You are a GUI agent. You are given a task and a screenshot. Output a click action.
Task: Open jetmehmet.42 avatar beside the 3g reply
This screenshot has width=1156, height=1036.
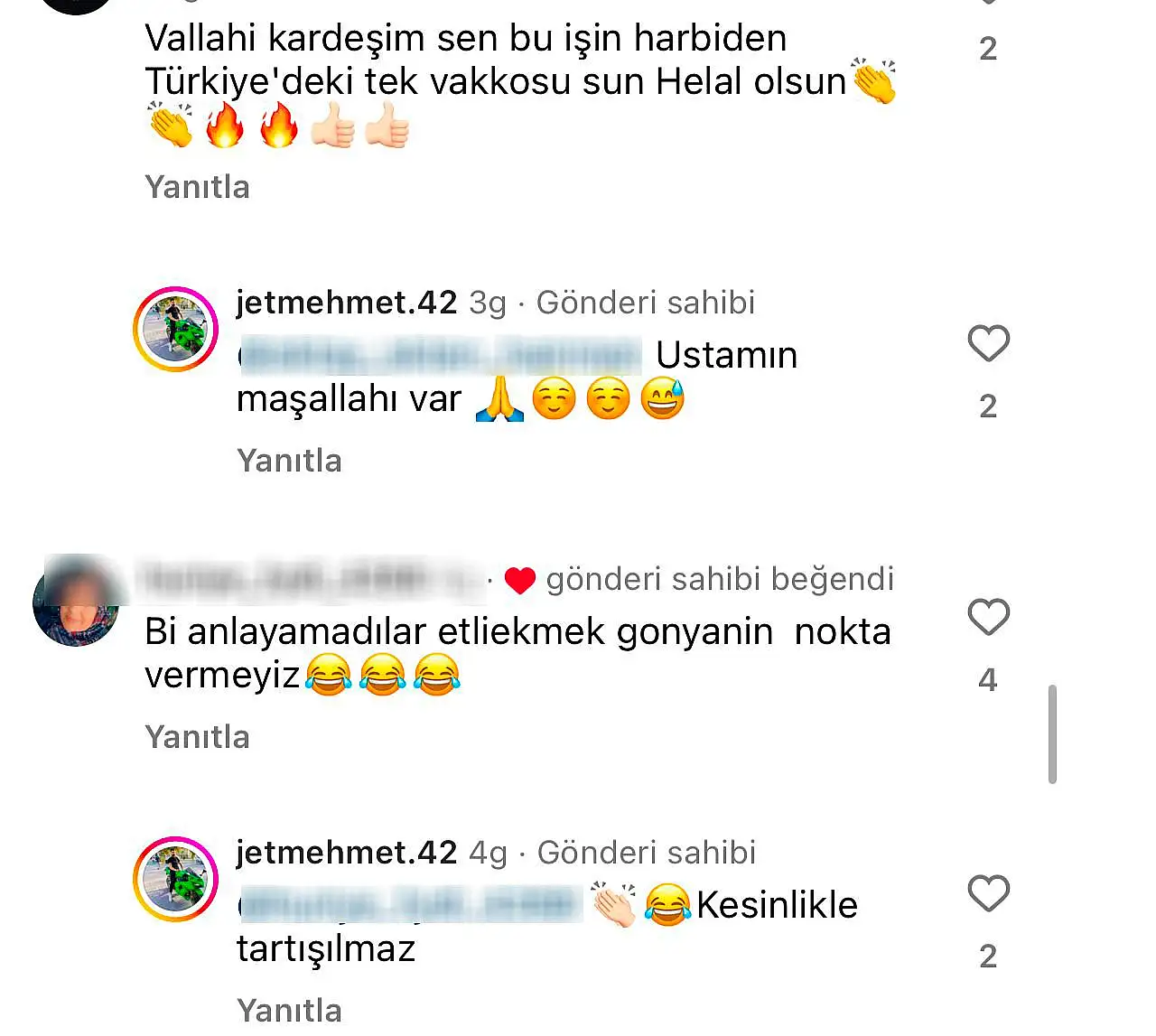176,330
